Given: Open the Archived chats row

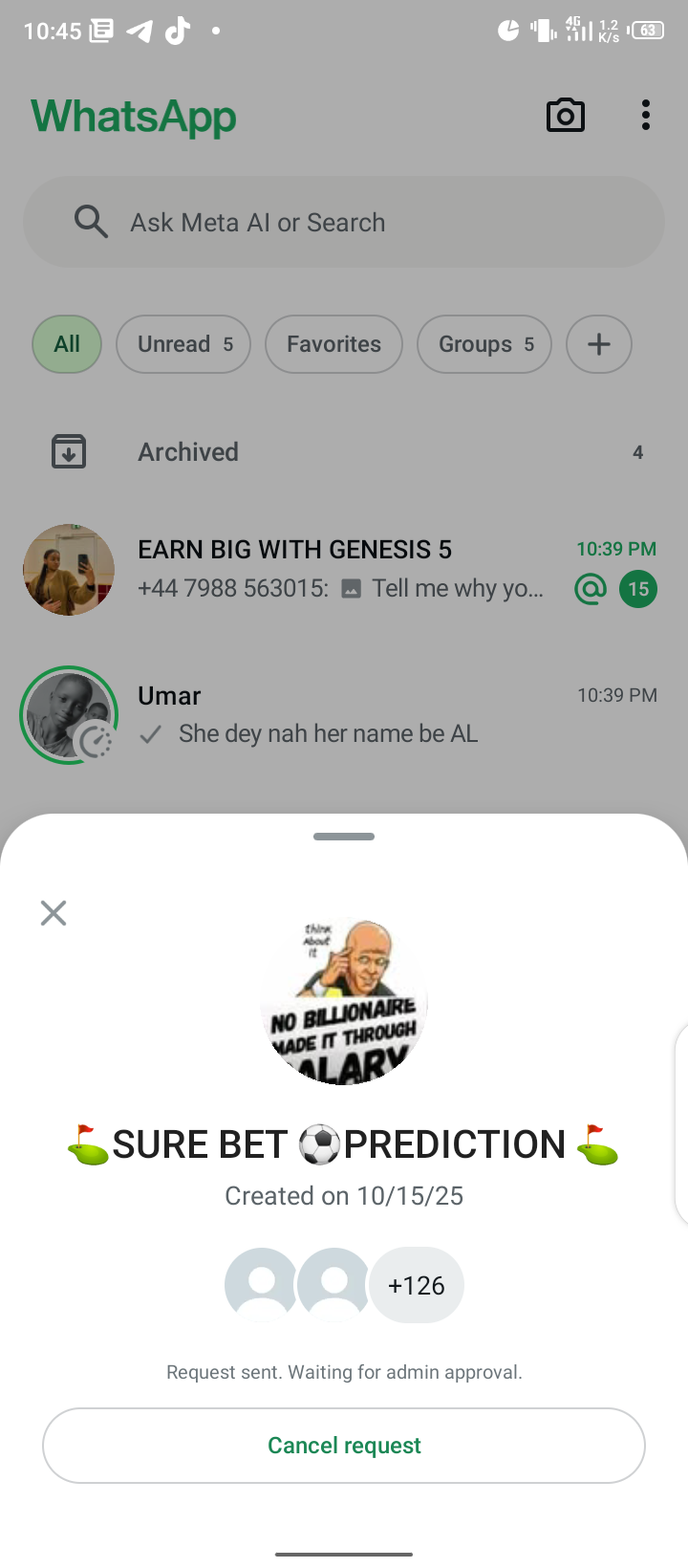Looking at the screenshot, I should 344,451.
